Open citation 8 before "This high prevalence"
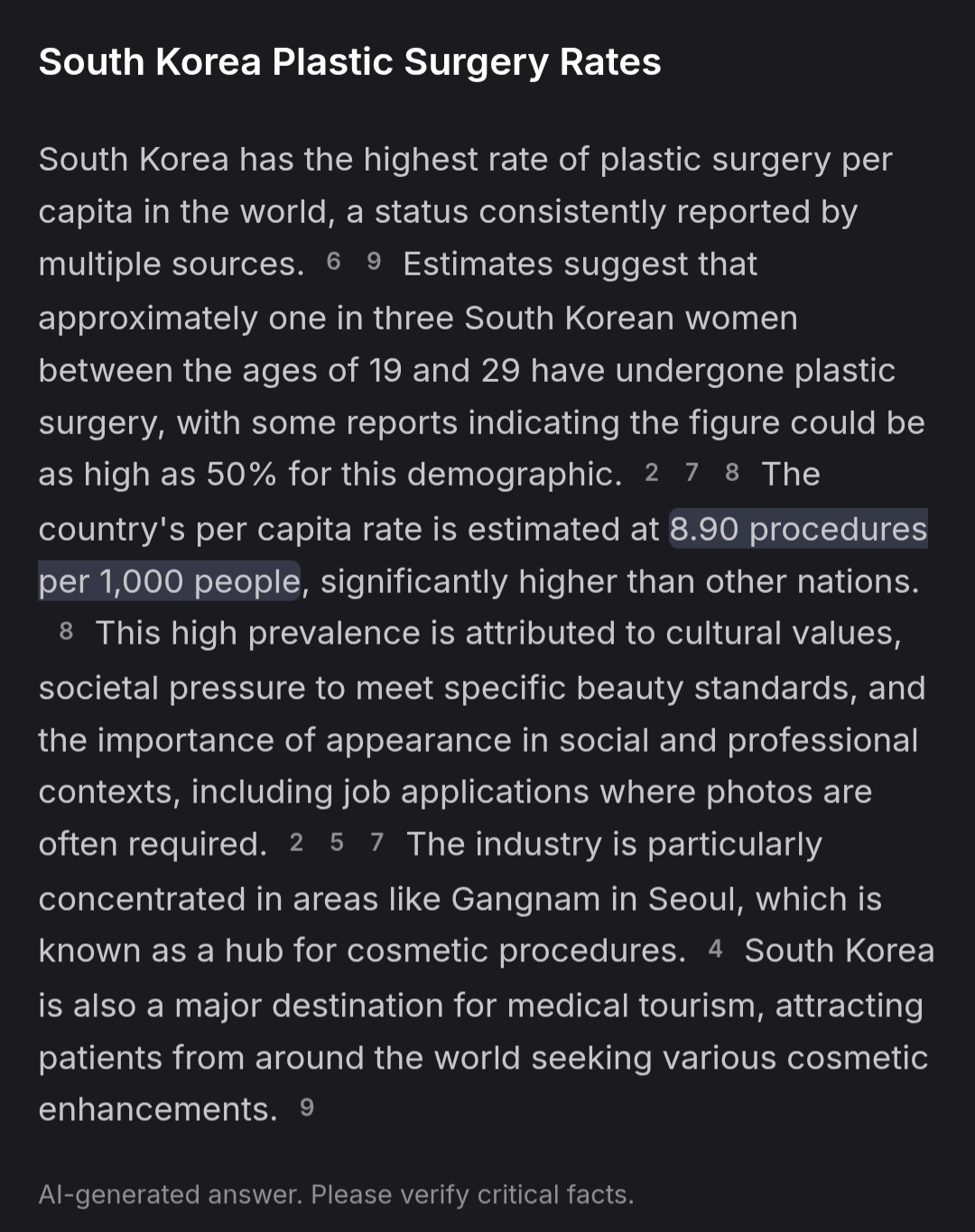The width and height of the screenshot is (975, 1232). click(x=66, y=632)
